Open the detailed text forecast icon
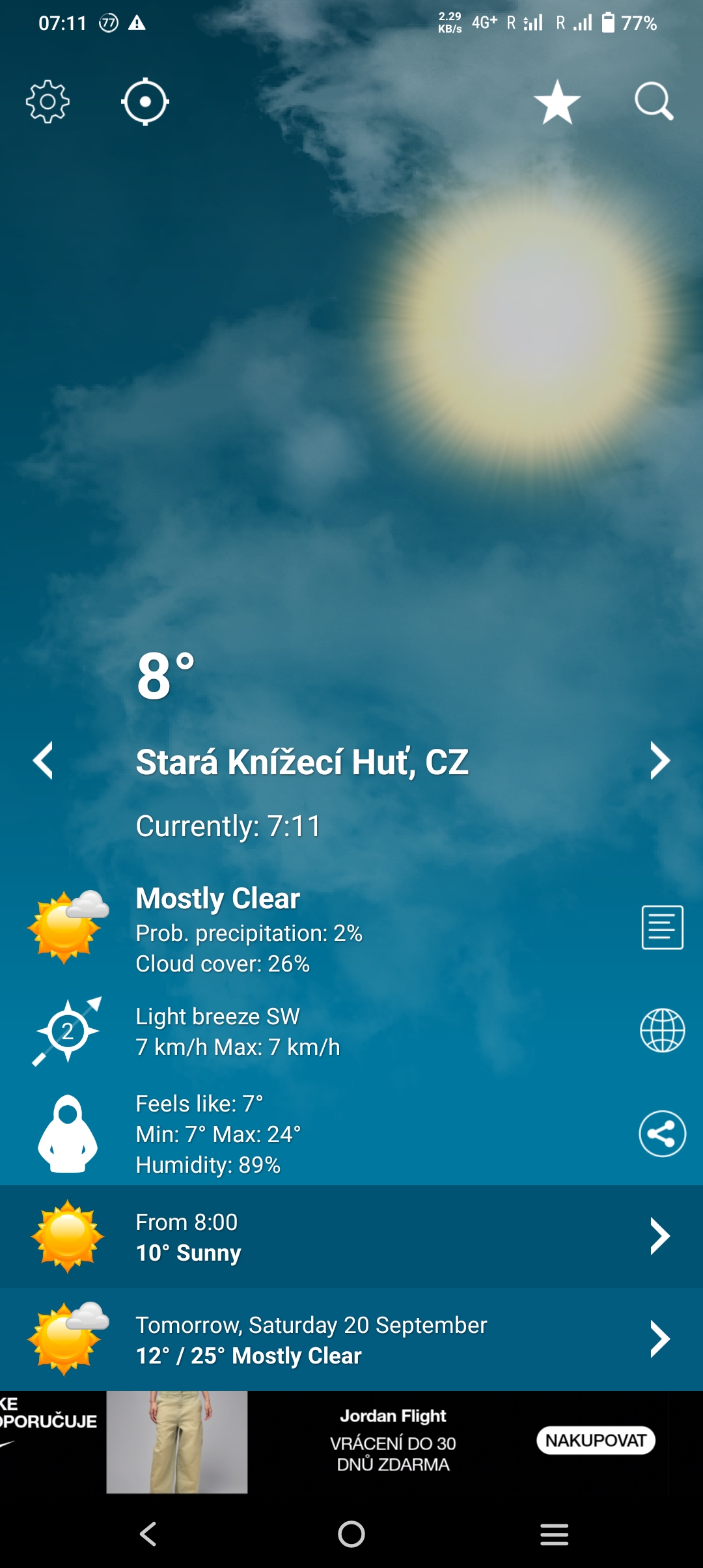Screen dimensions: 703x1568 coord(662,927)
